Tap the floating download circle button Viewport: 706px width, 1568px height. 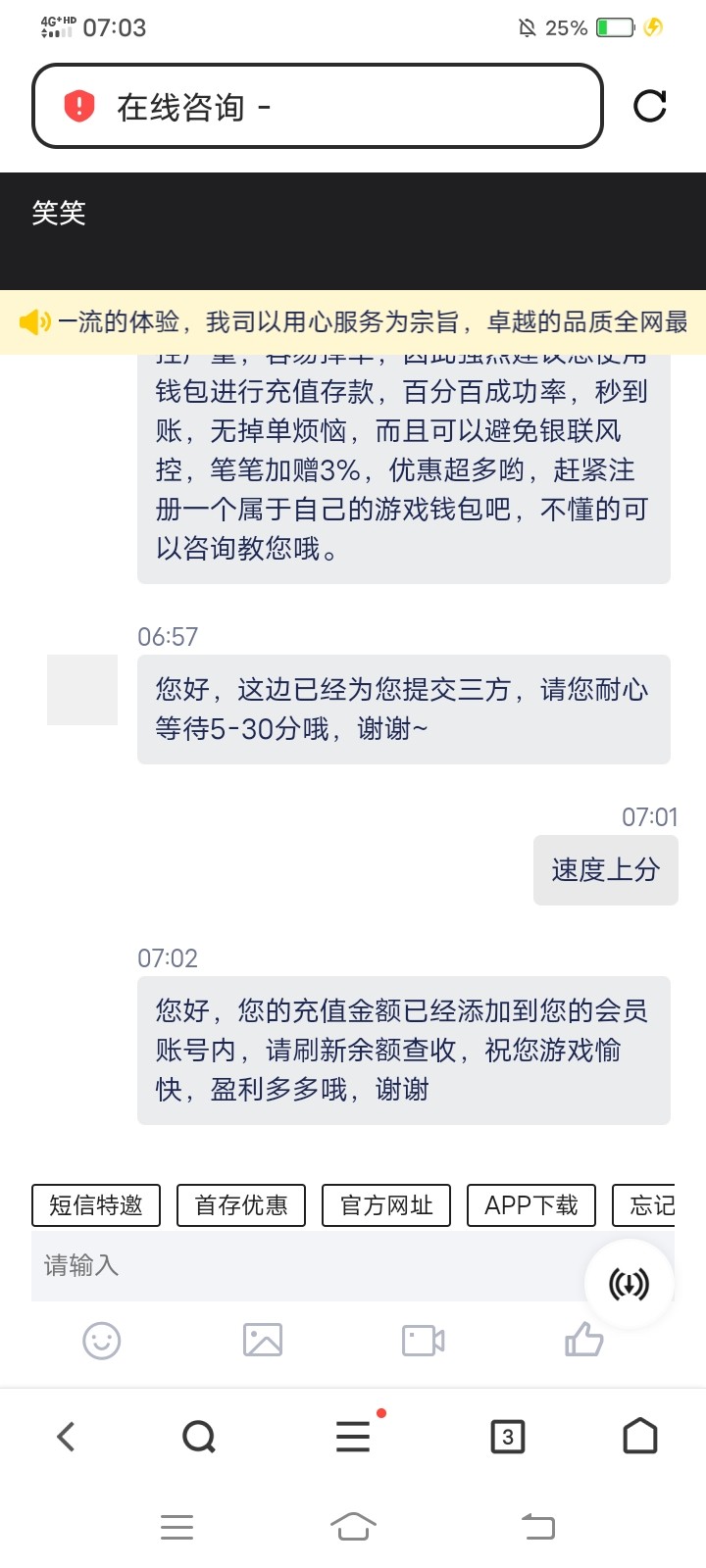tap(630, 1284)
